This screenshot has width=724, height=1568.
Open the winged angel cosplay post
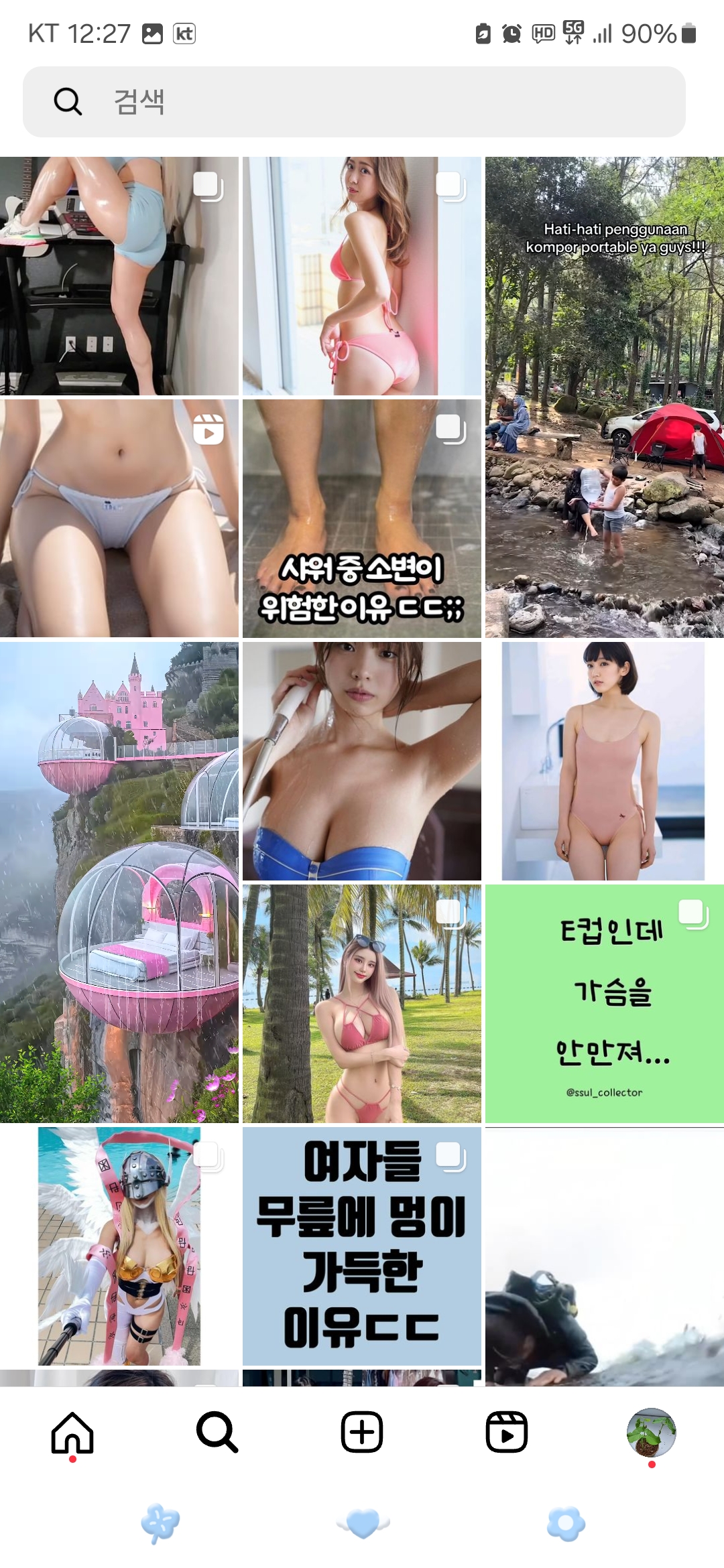pos(119,1246)
